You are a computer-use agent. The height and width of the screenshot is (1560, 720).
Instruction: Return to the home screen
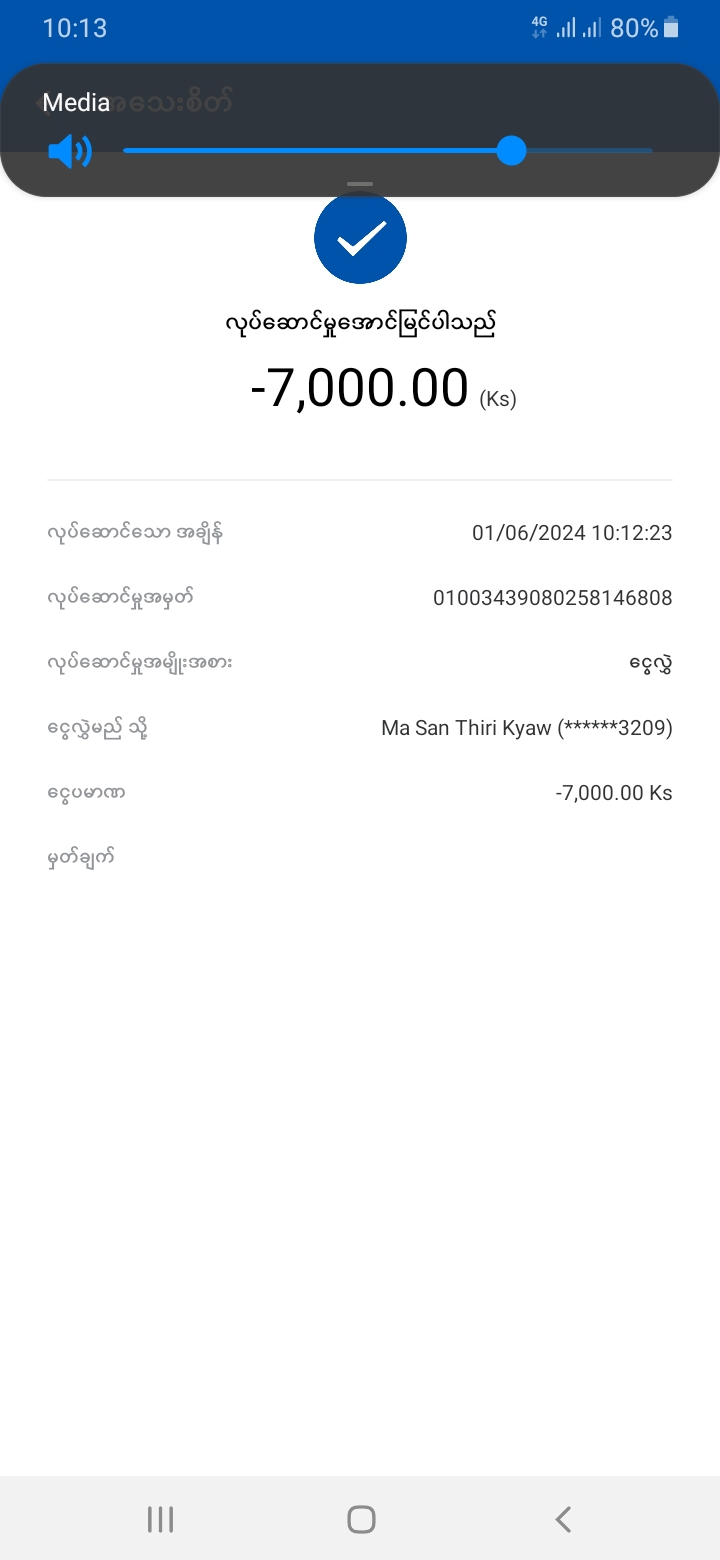(361, 1520)
